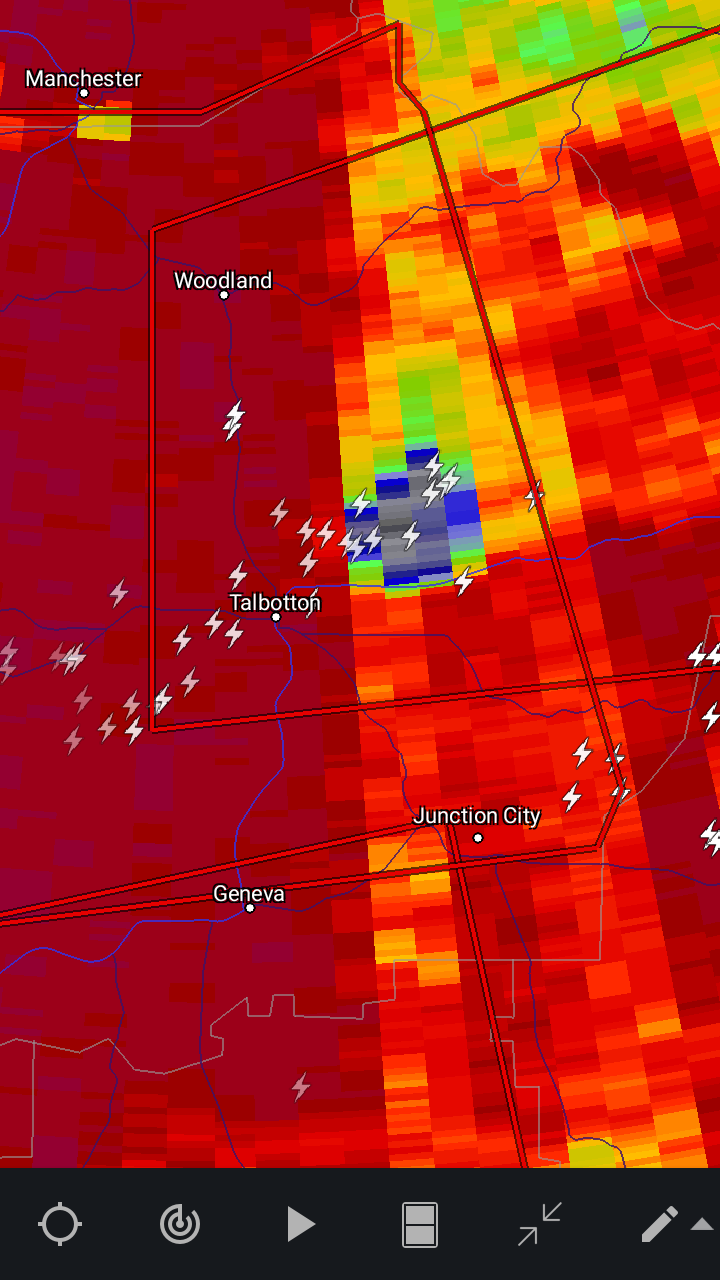Open the radar site selector
Screen dimensions: 720x1280
[180, 1224]
